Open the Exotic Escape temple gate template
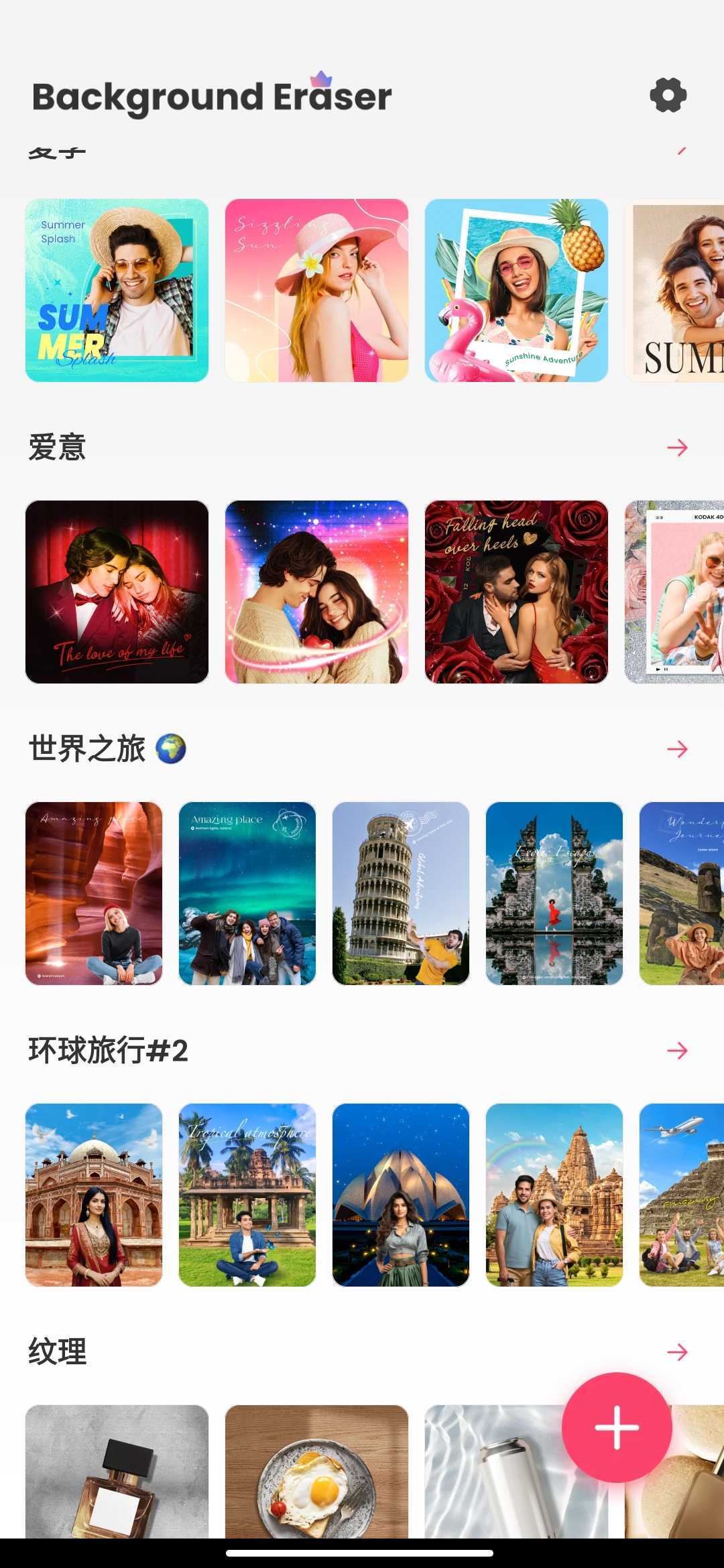This screenshot has height=1568, width=724. point(554,893)
